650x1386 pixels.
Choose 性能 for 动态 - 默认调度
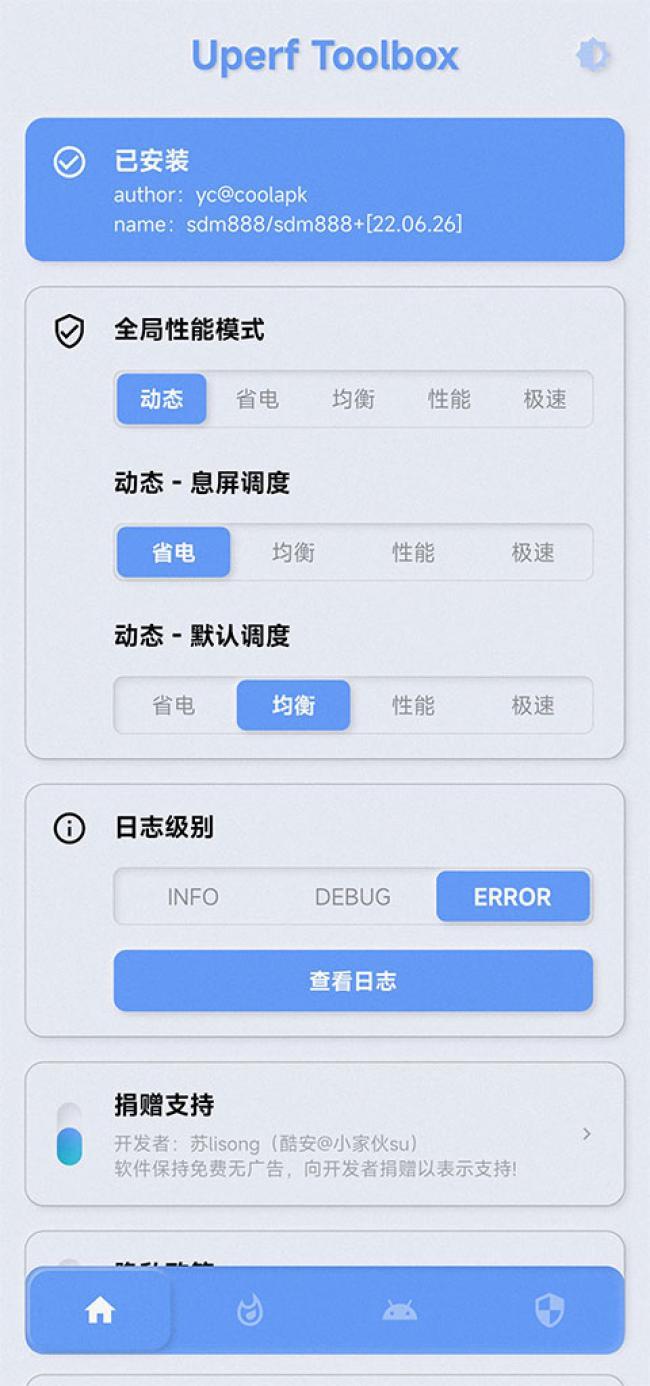click(413, 705)
